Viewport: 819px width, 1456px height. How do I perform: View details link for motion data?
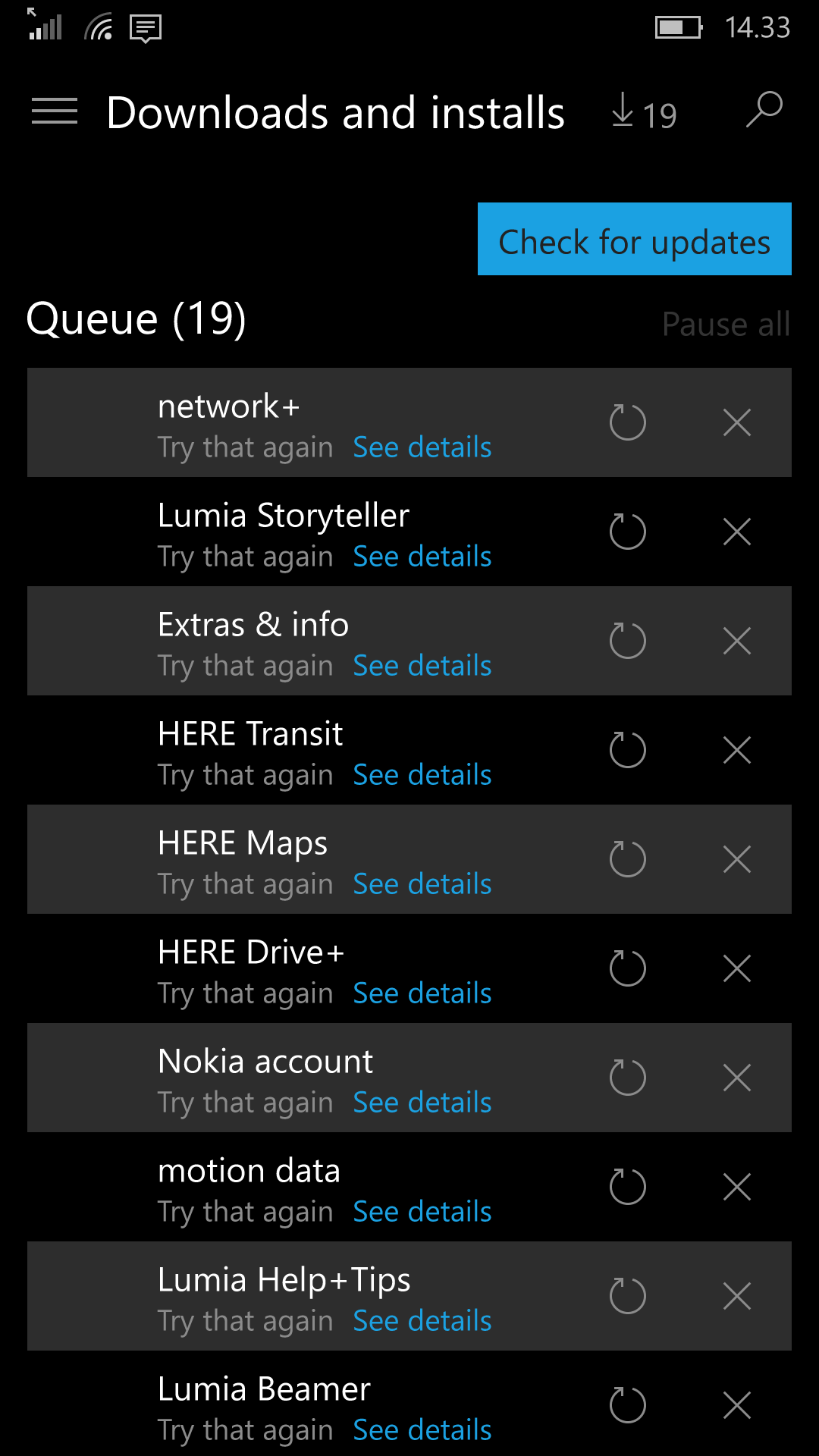[422, 1212]
